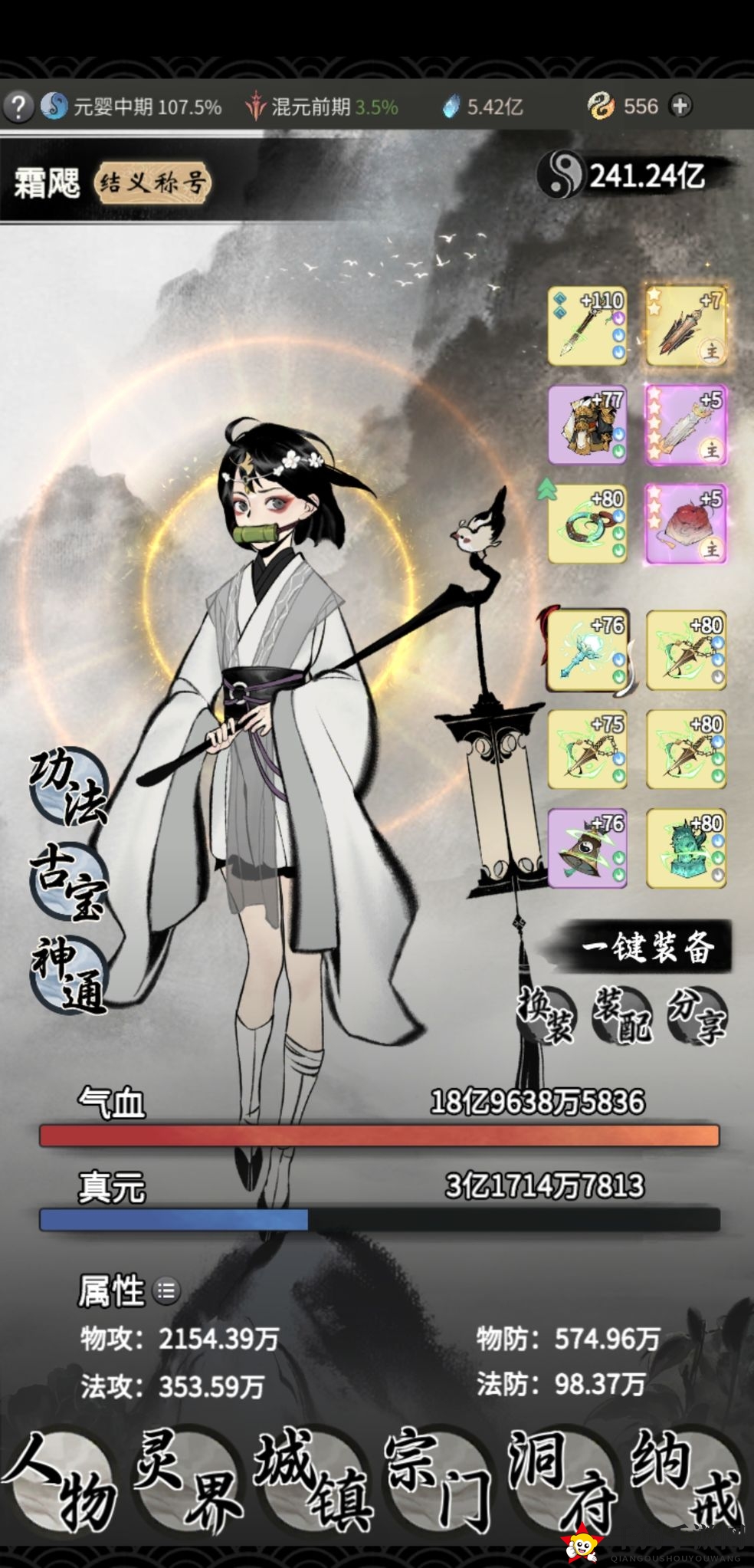The height and width of the screenshot is (1568, 754).
Task: Switch to the 宗门 tab
Action: [x=437, y=1478]
